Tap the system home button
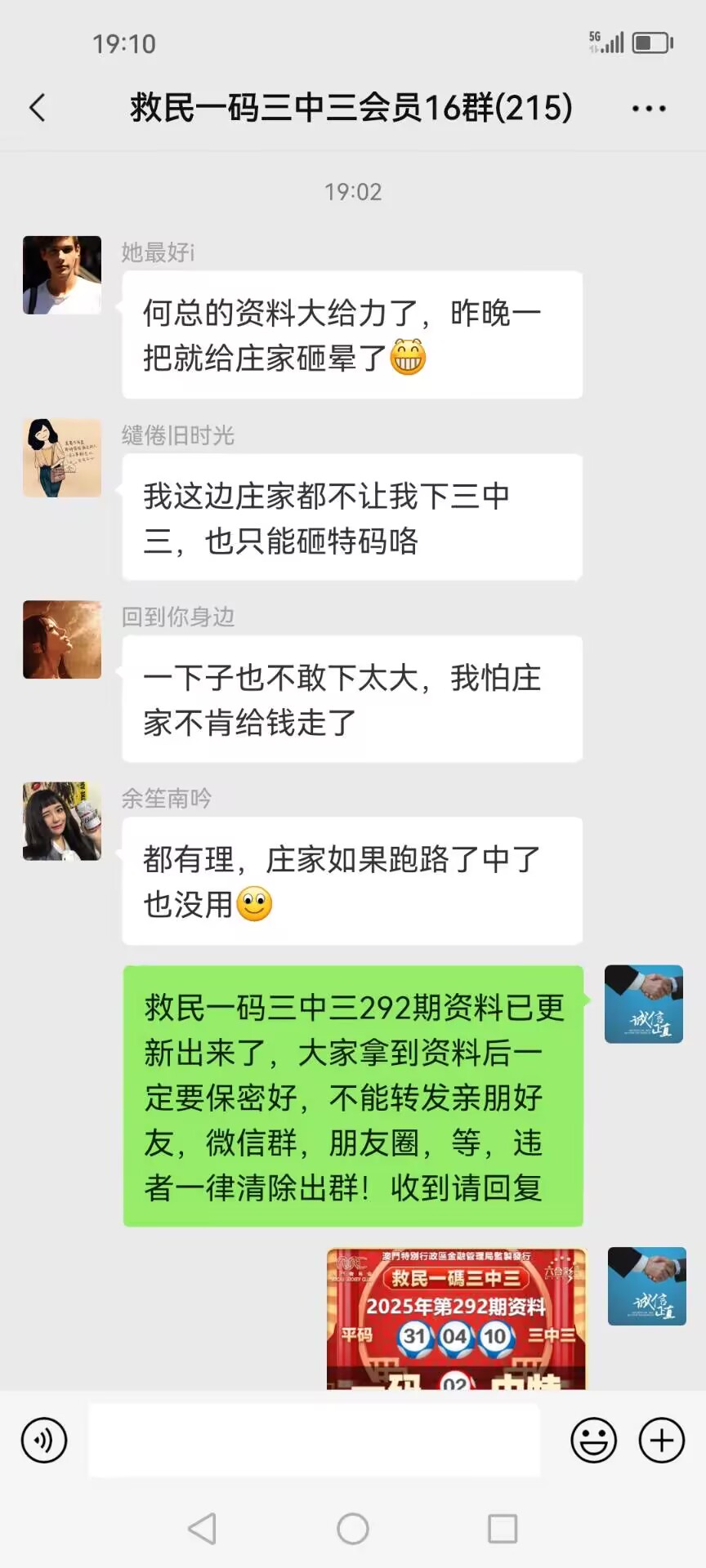The width and height of the screenshot is (706, 1568). 353,1528
